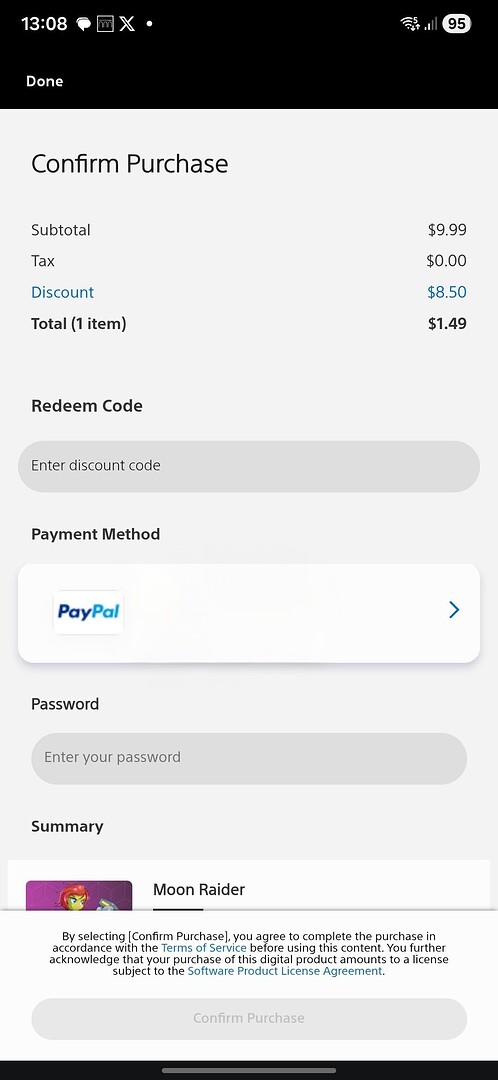Read the Software Product License Agreement
The image size is (498, 1080).
point(284,971)
